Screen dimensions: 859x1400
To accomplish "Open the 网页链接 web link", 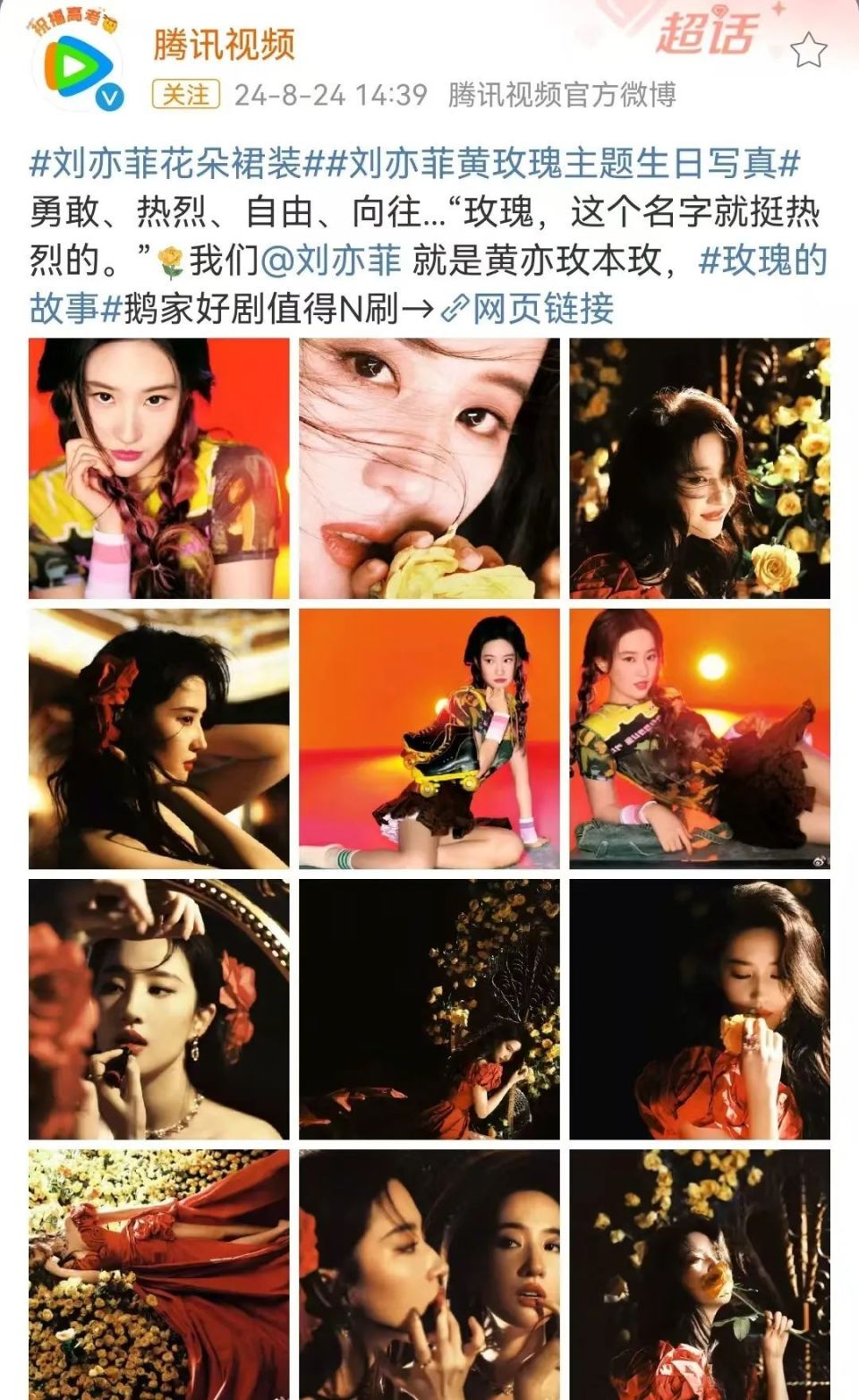I will pyautogui.click(x=528, y=309).
